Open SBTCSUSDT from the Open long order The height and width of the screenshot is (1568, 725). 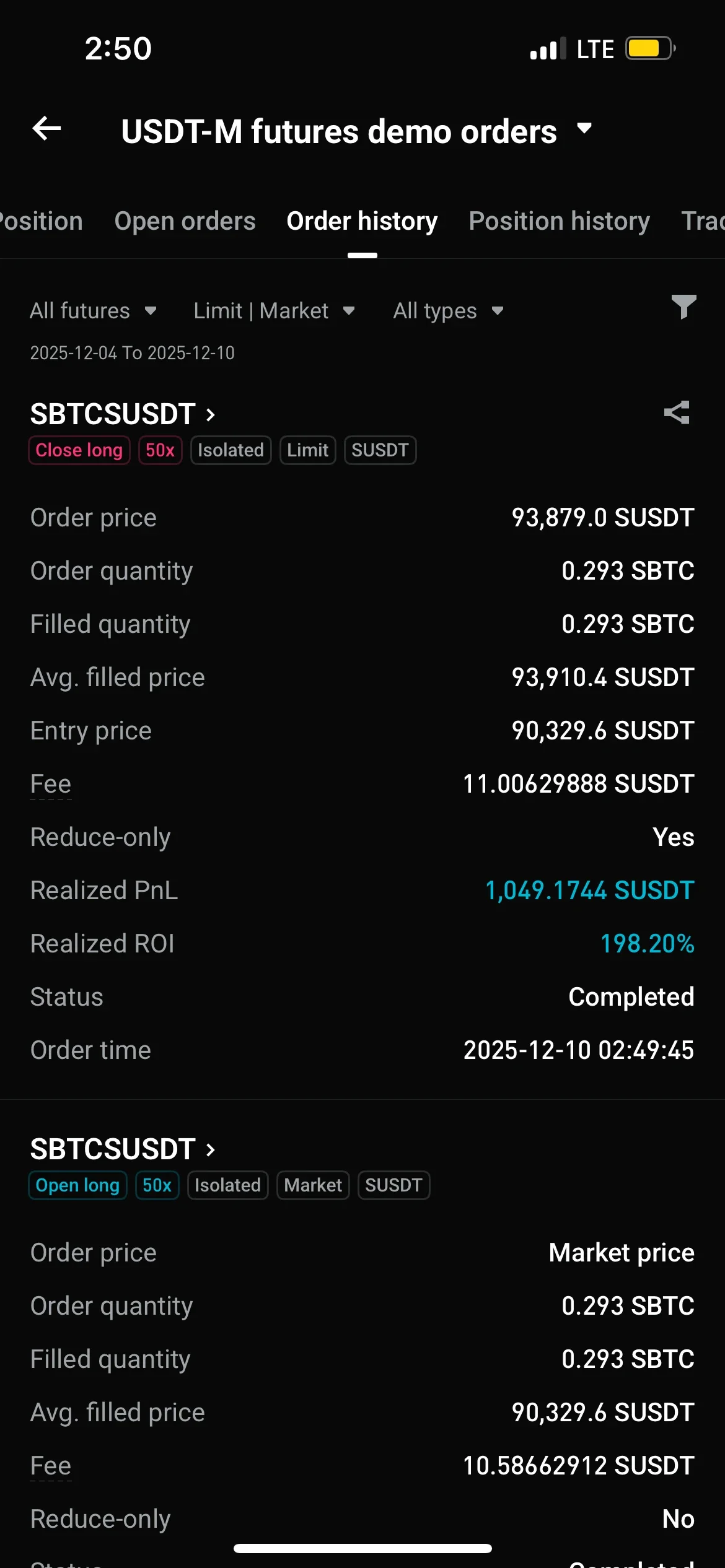pyautogui.click(x=123, y=1149)
